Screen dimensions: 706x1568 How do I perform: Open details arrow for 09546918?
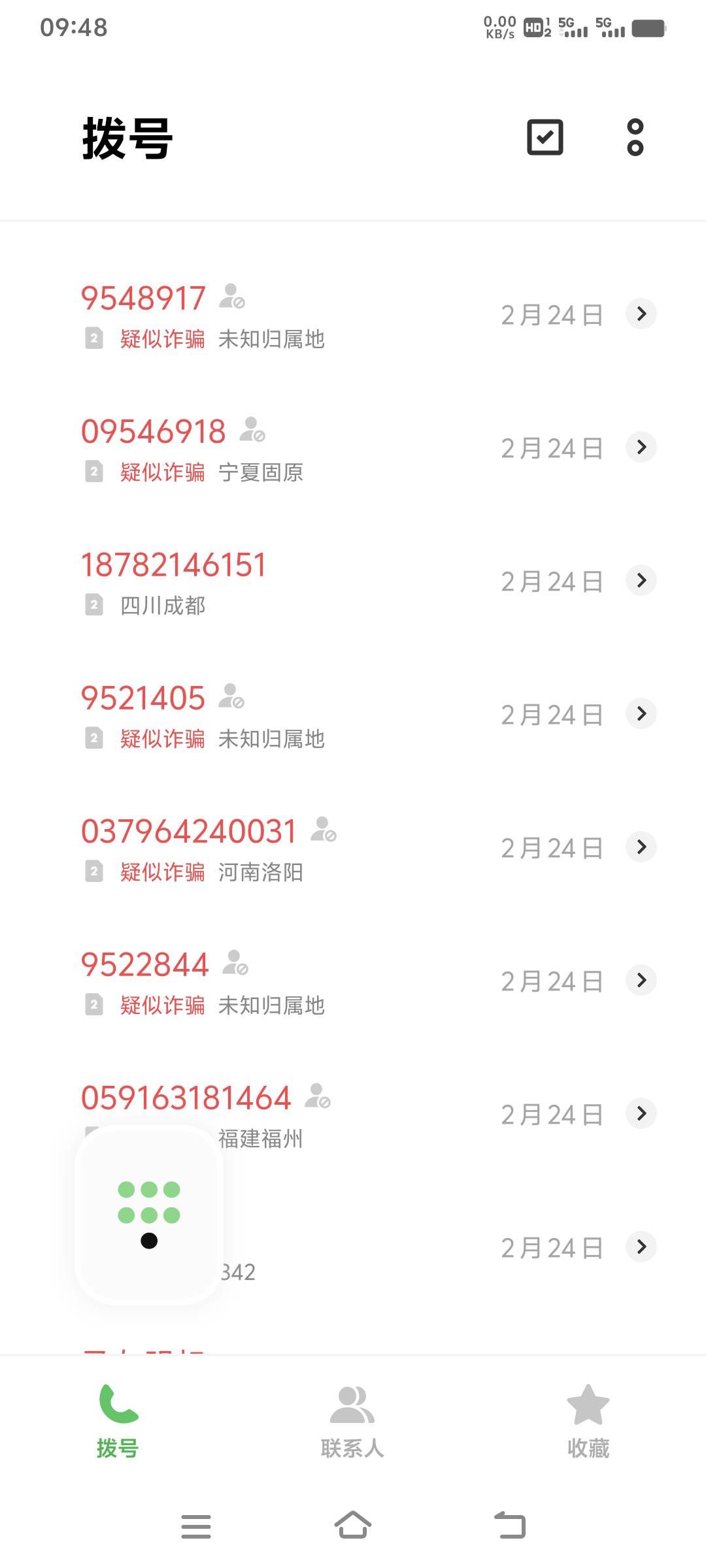pos(641,448)
